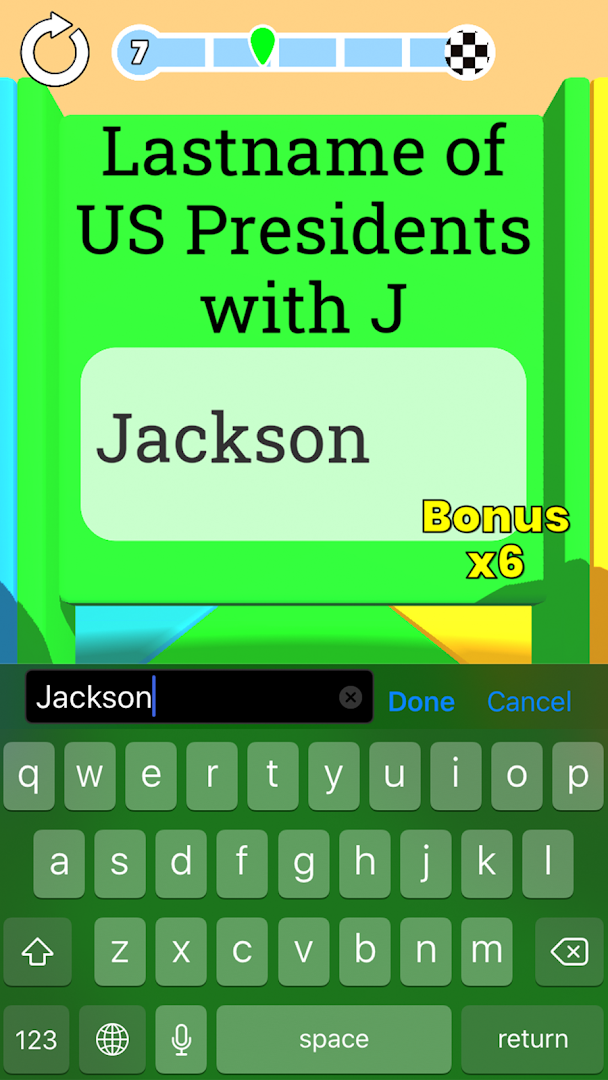This screenshot has height=1080, width=608.
Task: Restart the level with the circular arrow
Action: (x=55, y=50)
